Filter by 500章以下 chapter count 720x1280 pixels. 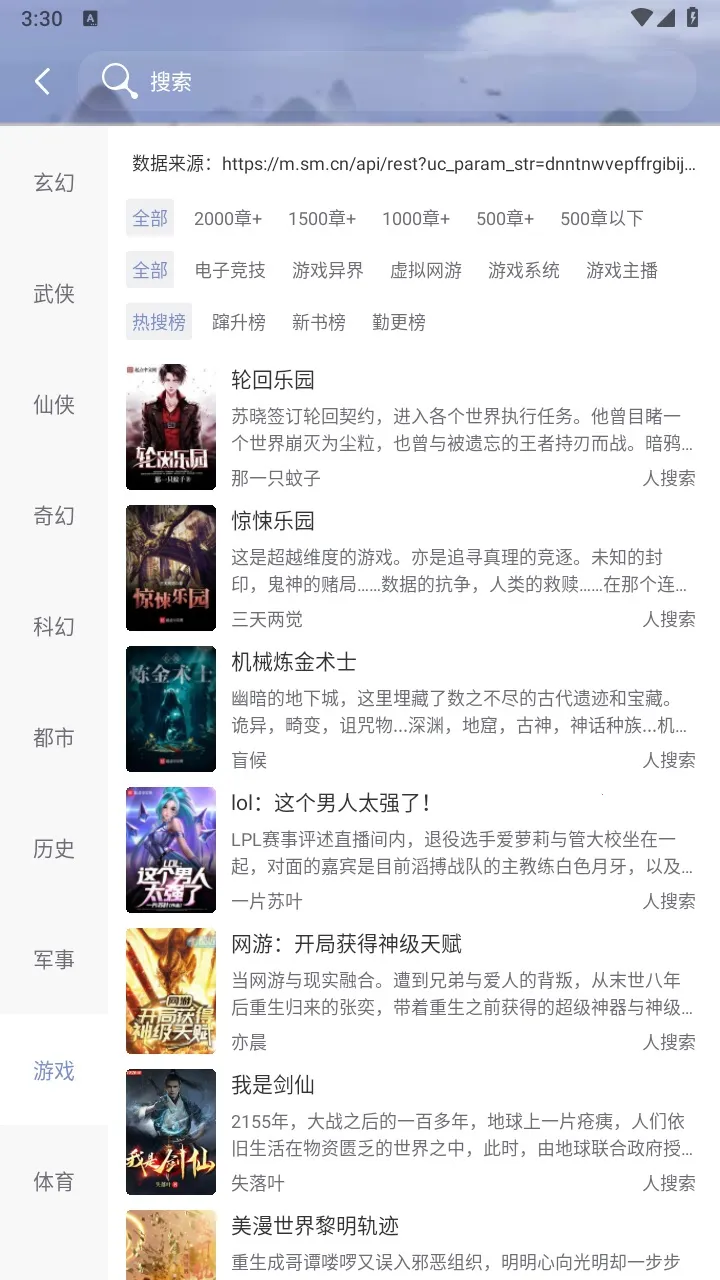(x=601, y=218)
